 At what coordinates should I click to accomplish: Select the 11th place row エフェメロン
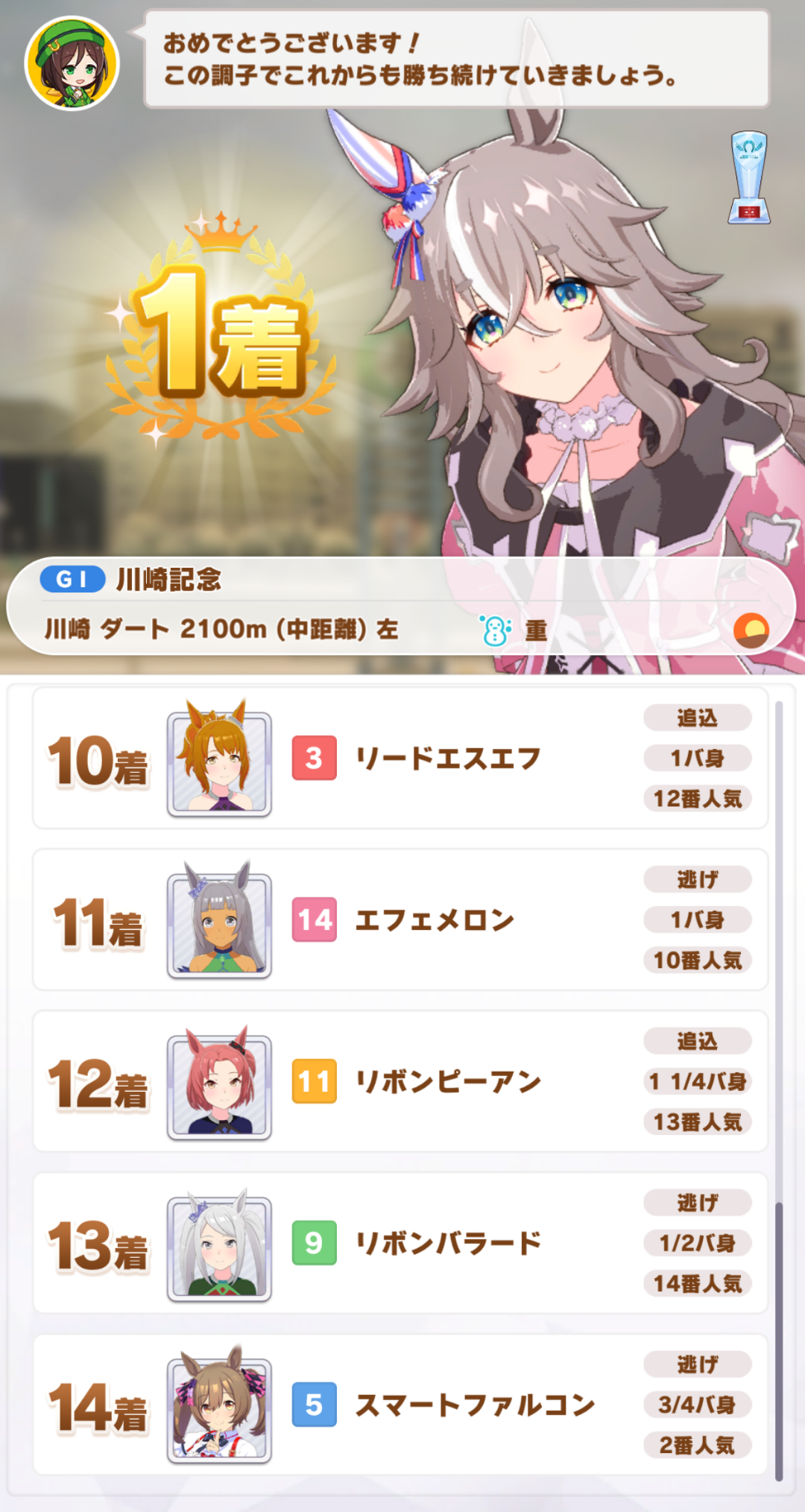(400, 920)
